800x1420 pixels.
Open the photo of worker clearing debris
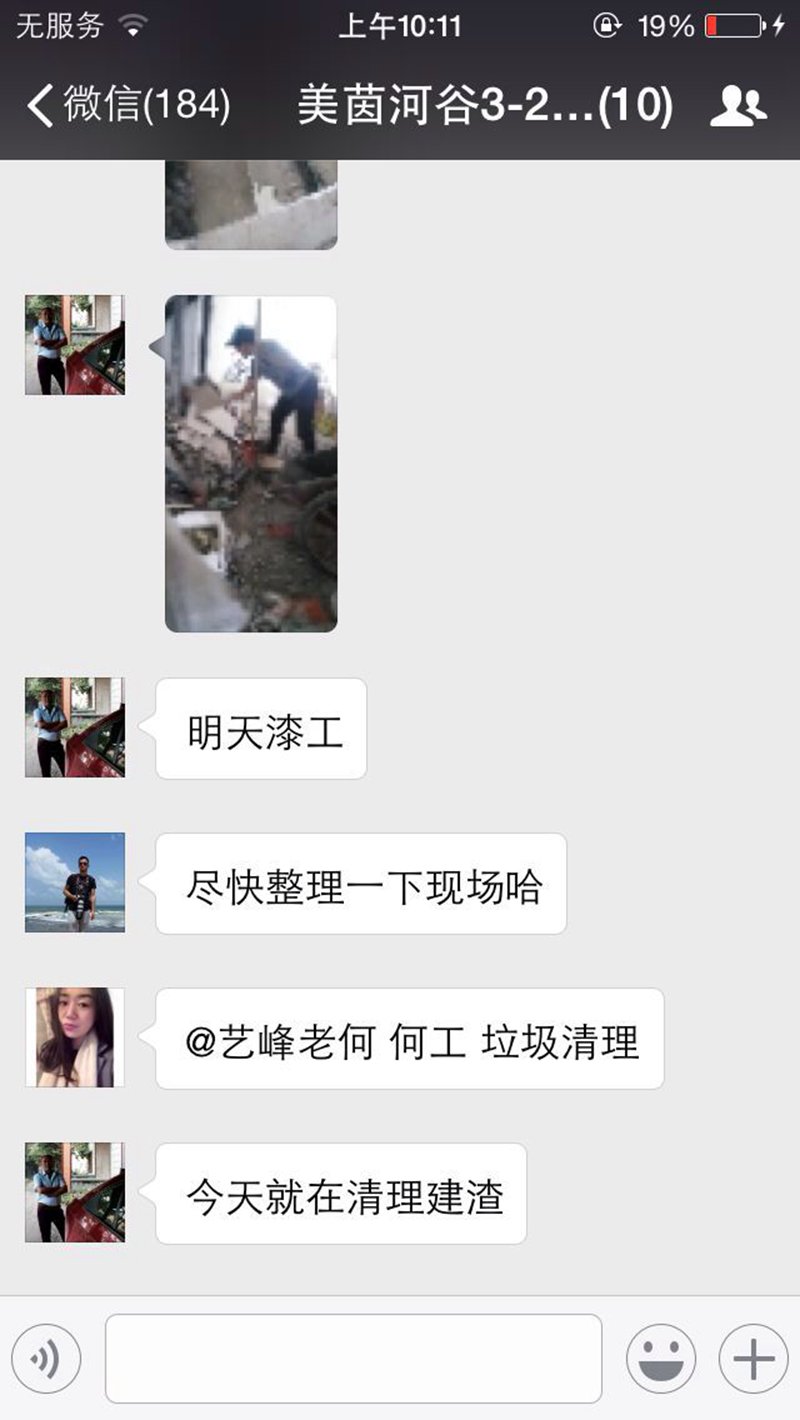(x=251, y=463)
